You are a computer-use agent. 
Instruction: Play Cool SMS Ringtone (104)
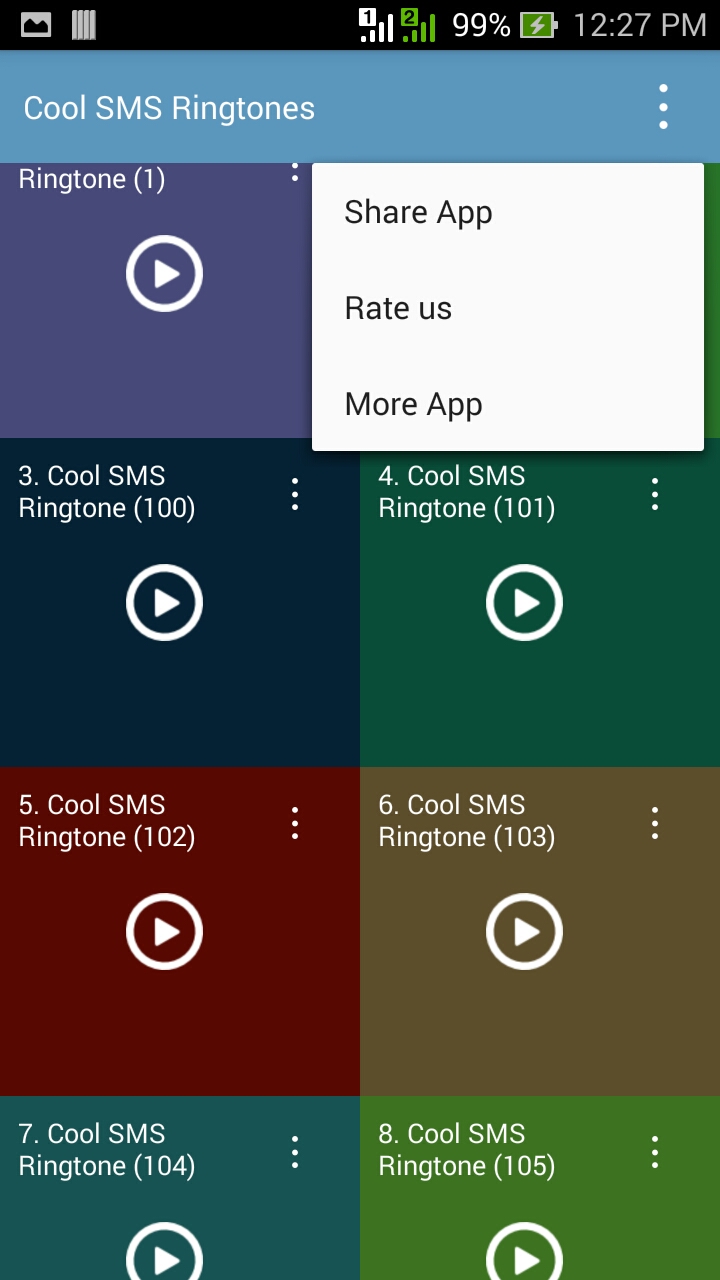click(165, 1255)
